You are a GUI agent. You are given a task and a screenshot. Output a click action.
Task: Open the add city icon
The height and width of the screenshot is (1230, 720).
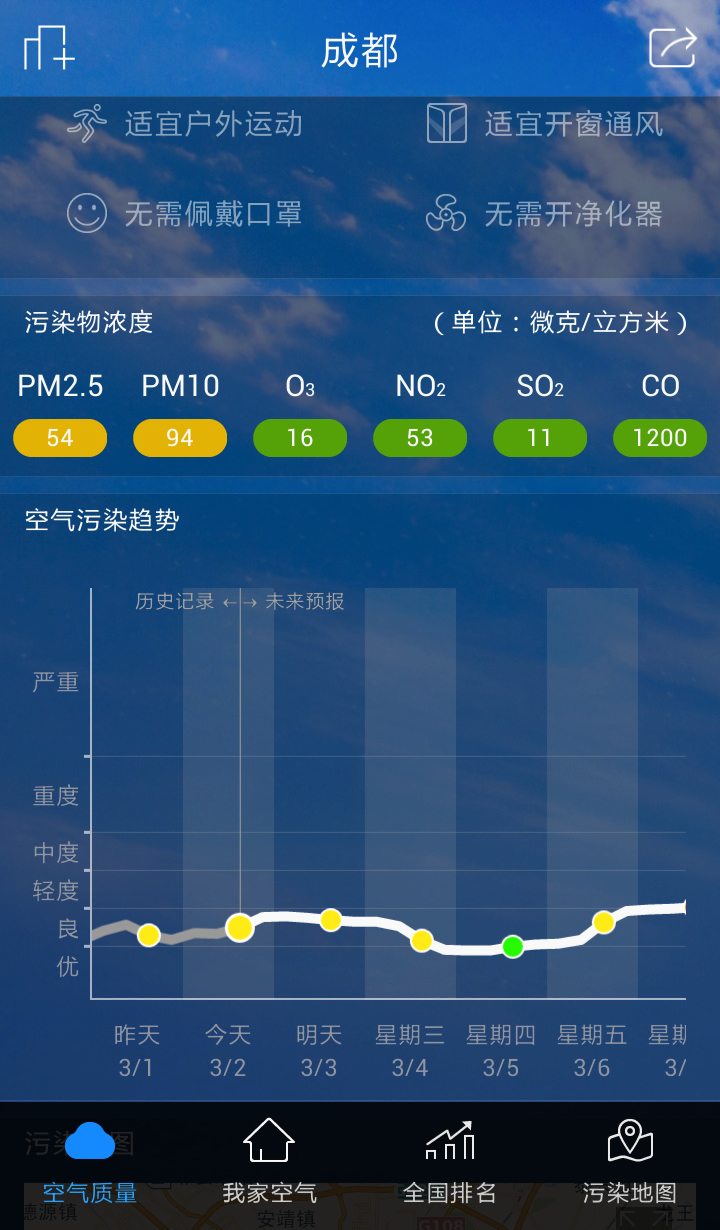49,48
